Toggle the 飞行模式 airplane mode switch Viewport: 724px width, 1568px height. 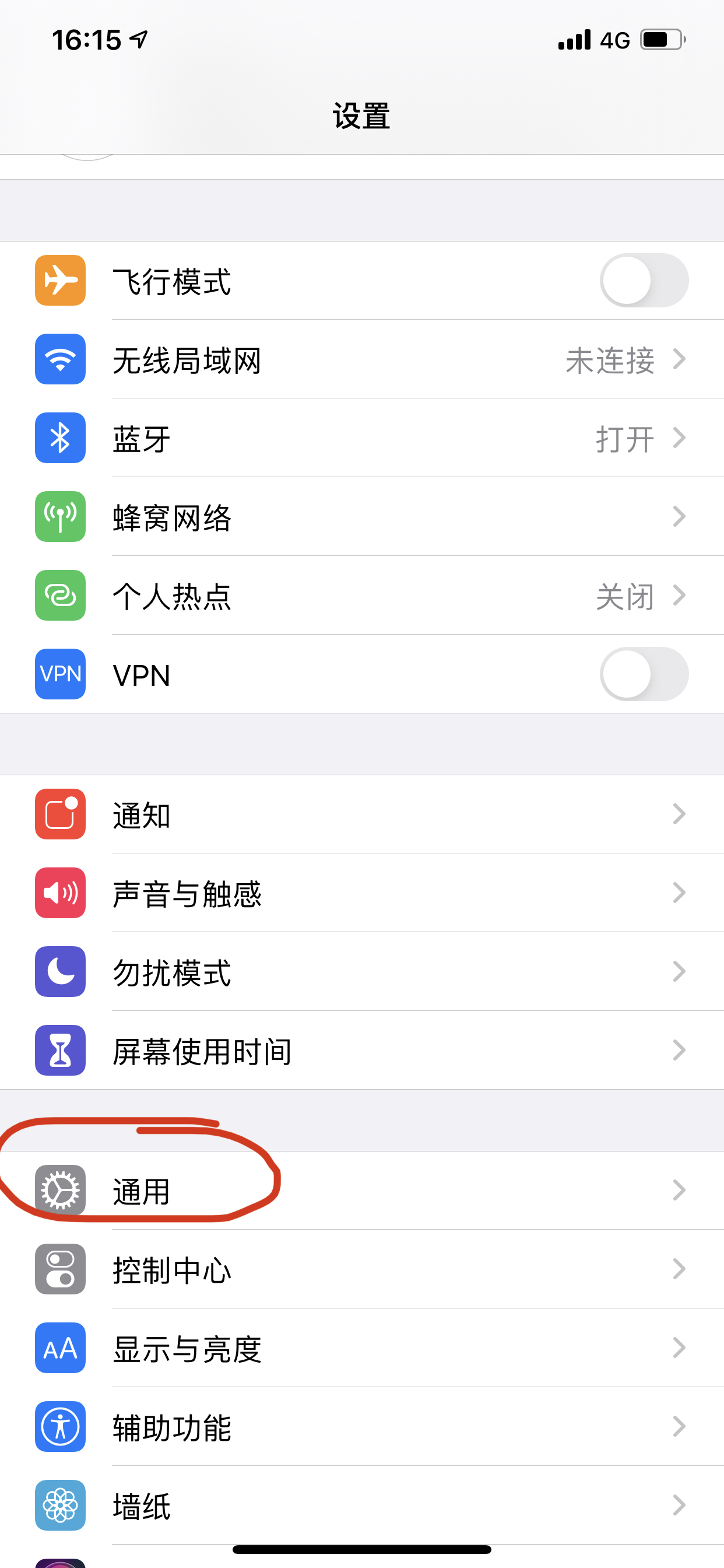click(644, 281)
